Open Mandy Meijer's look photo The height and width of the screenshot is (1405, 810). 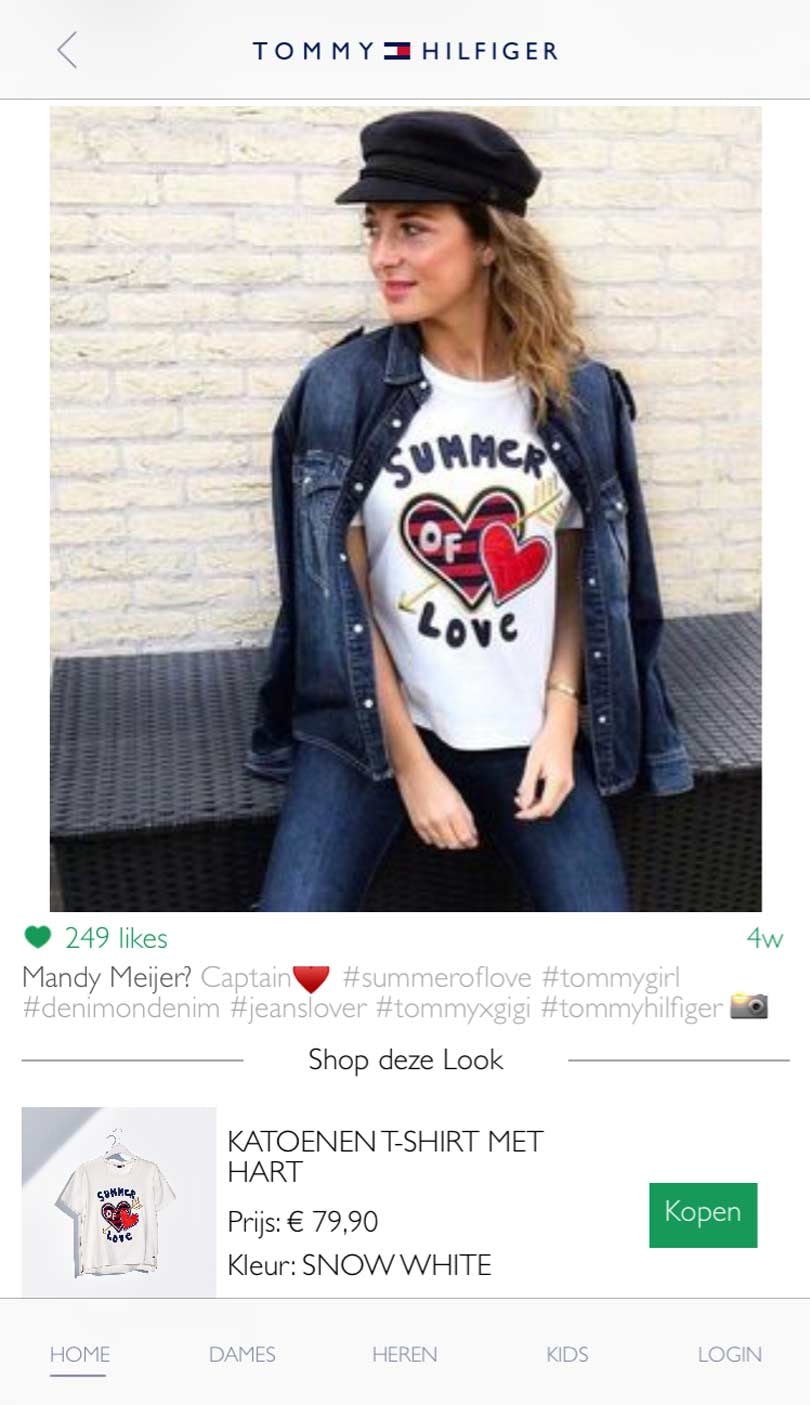(x=405, y=510)
